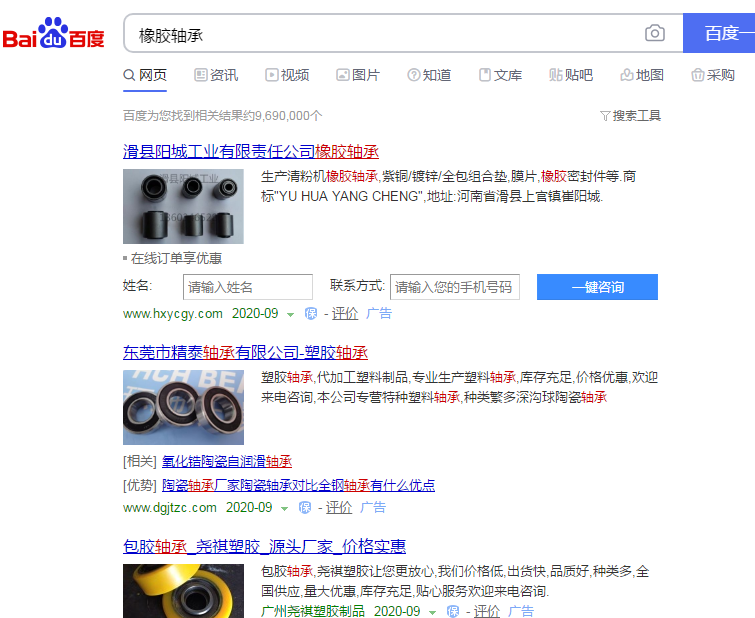Tap the 百度一下 search button
Viewport: 755px width, 618px height.
coord(720,34)
